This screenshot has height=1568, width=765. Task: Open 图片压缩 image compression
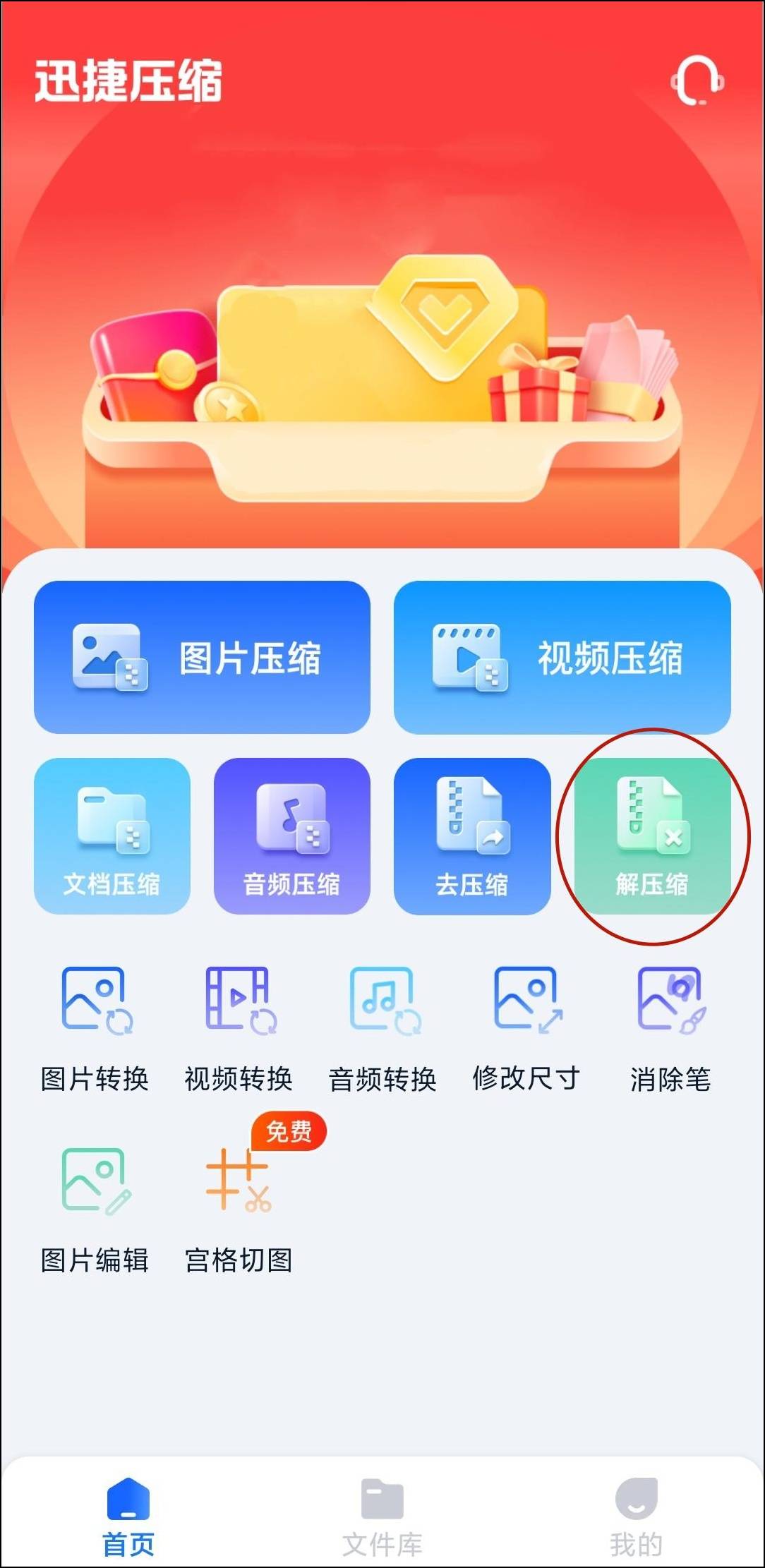202,657
